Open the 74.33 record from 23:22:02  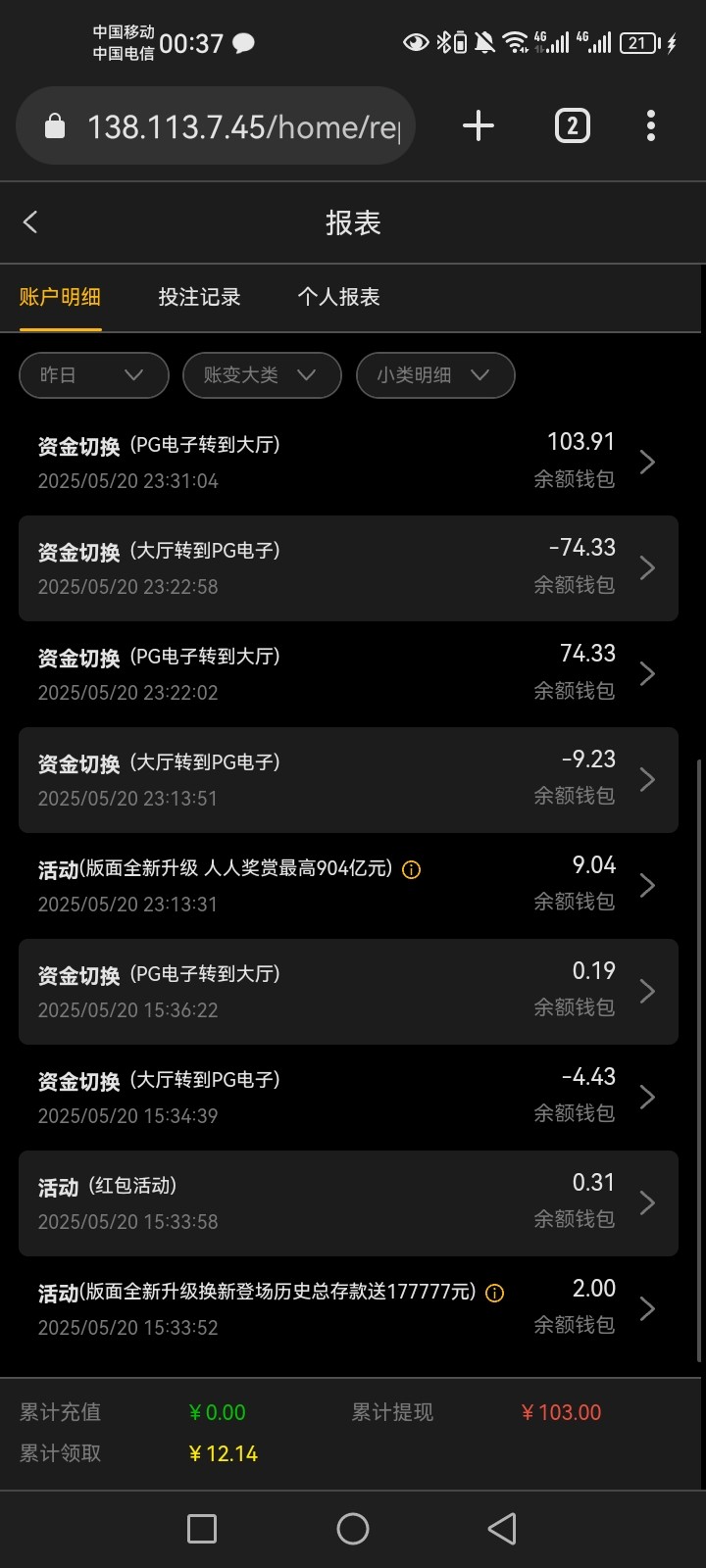click(x=348, y=674)
